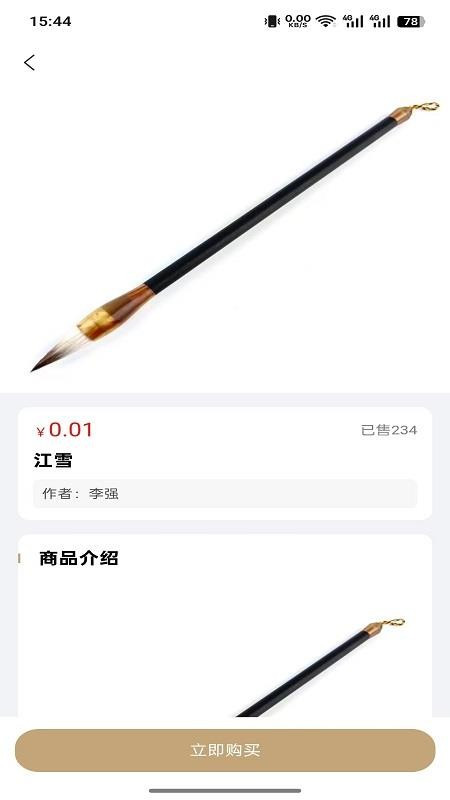Screen dimensions: 450x800
Task: Go back using the top-left arrow
Action: [x=30, y=63]
